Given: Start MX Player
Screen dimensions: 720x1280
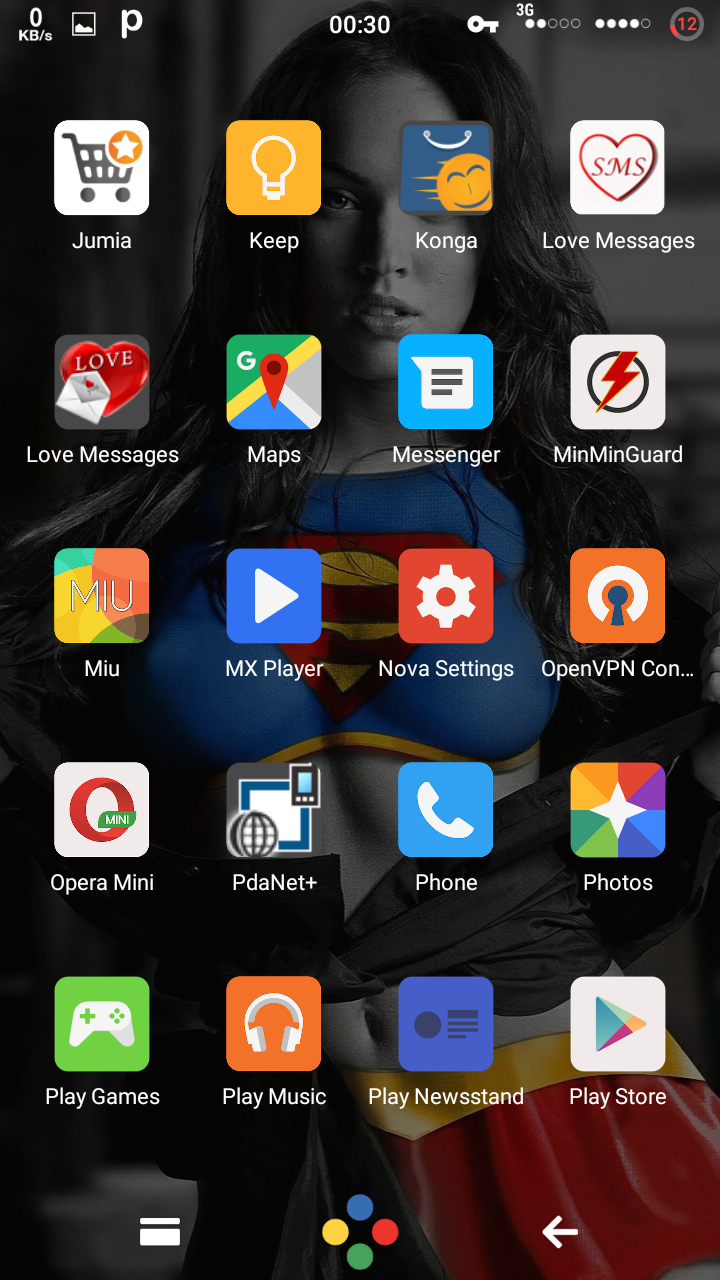Looking at the screenshot, I should [273, 595].
